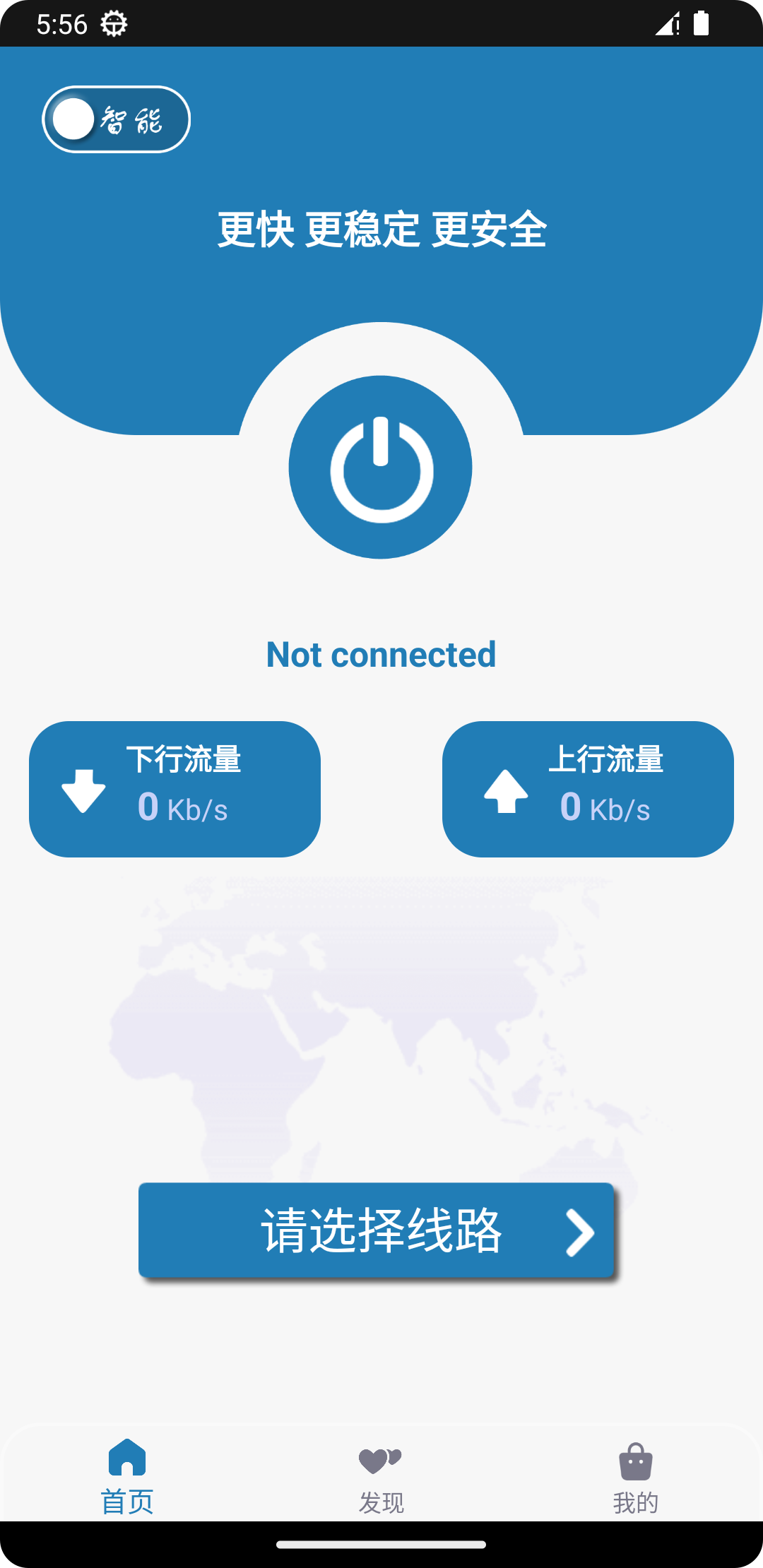Screen dimensions: 763x1568
Task: Switch to the 发现 tab
Action: point(381,1475)
